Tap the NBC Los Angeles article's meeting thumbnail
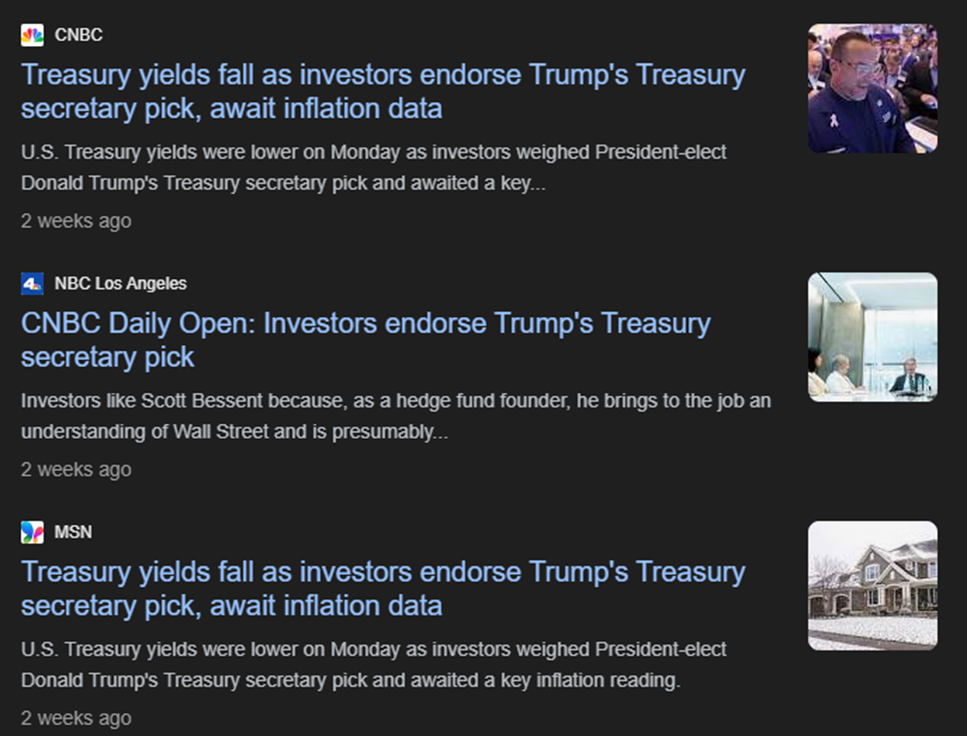 click(872, 337)
